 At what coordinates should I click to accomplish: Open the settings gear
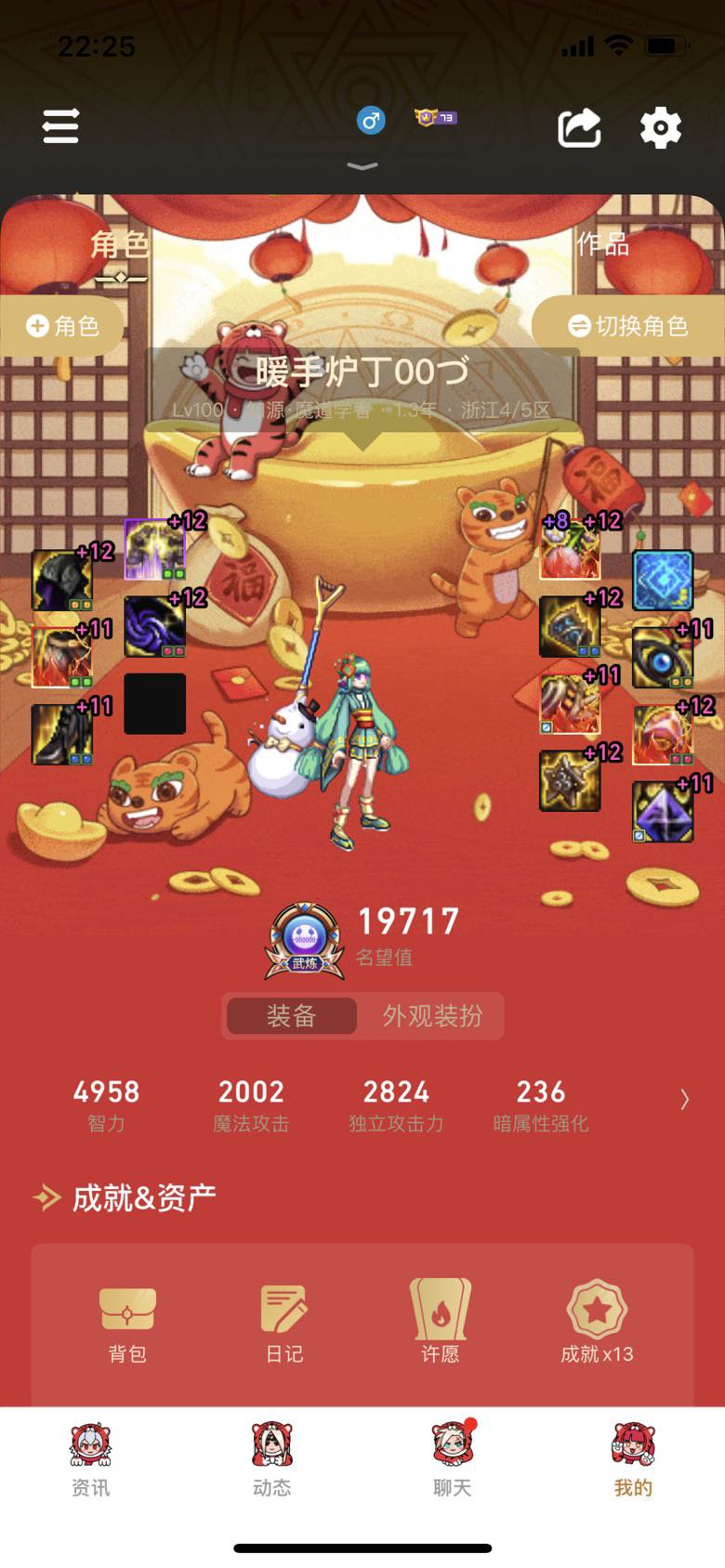[661, 127]
